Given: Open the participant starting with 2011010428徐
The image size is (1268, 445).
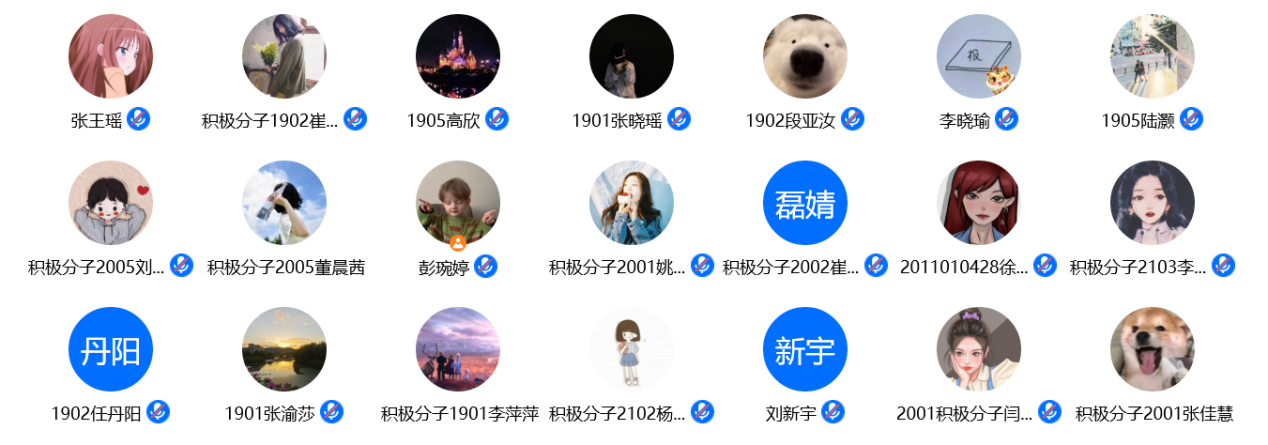Looking at the screenshot, I should pyautogui.click(x=979, y=203).
